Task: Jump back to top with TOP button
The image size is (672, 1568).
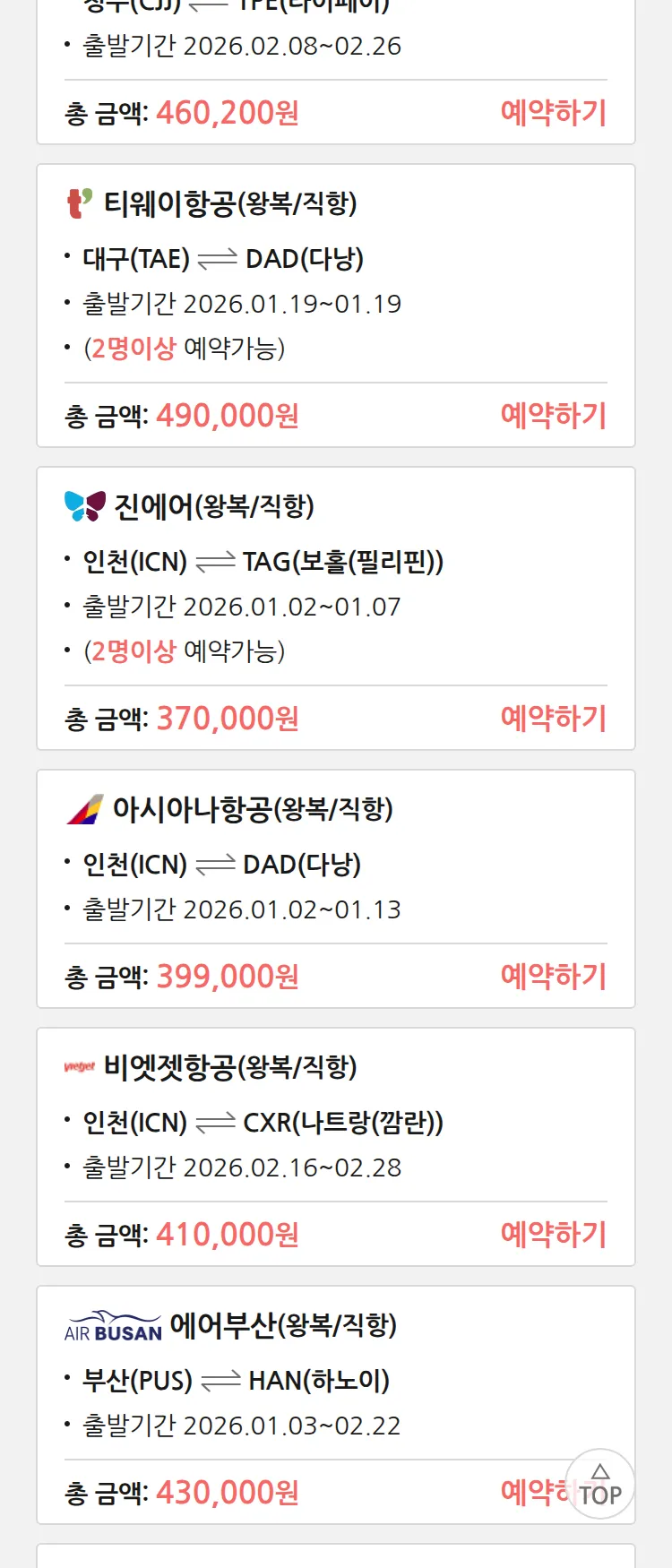Action: (600, 1485)
